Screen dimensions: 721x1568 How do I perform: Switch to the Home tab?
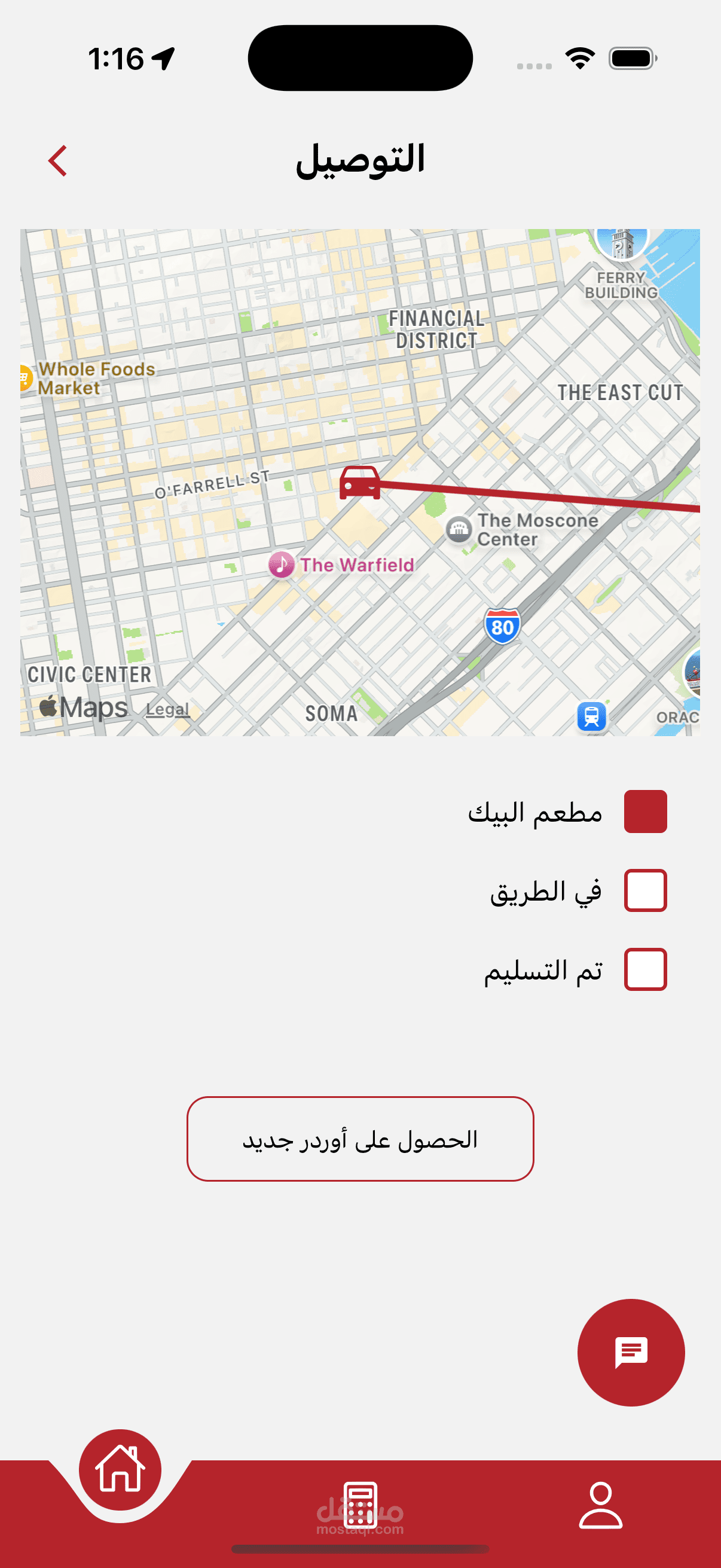120,1469
